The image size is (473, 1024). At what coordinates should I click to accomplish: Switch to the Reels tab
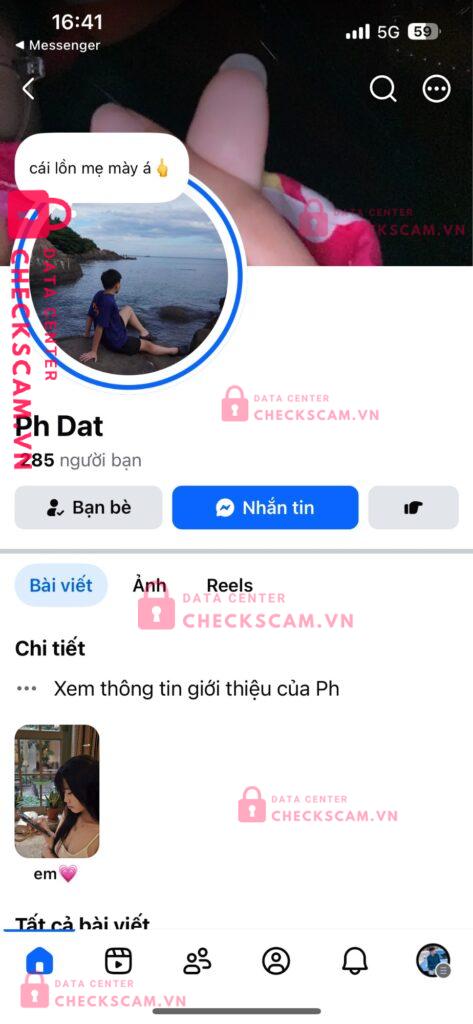230,585
